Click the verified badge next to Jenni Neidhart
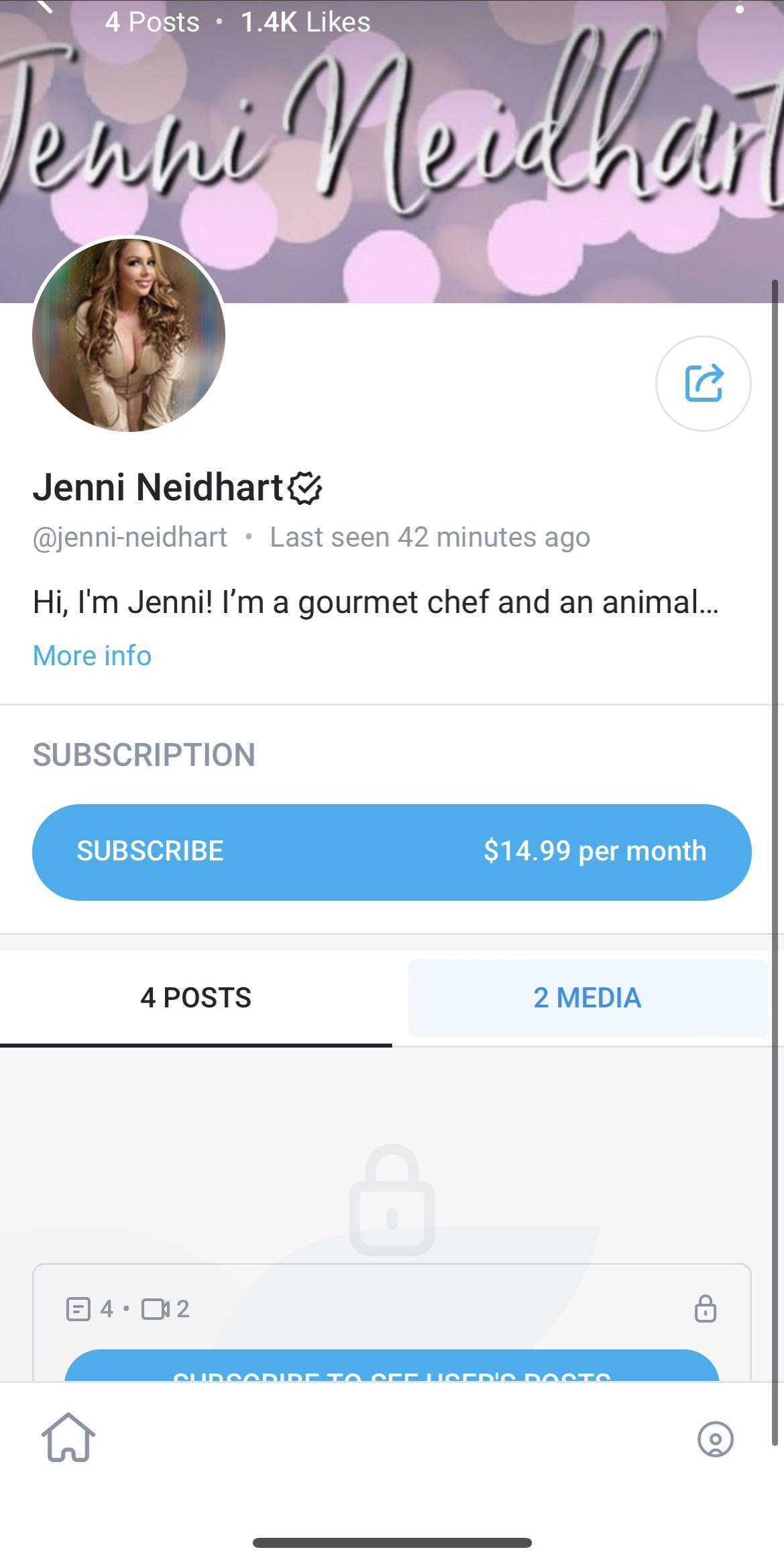 (x=303, y=489)
